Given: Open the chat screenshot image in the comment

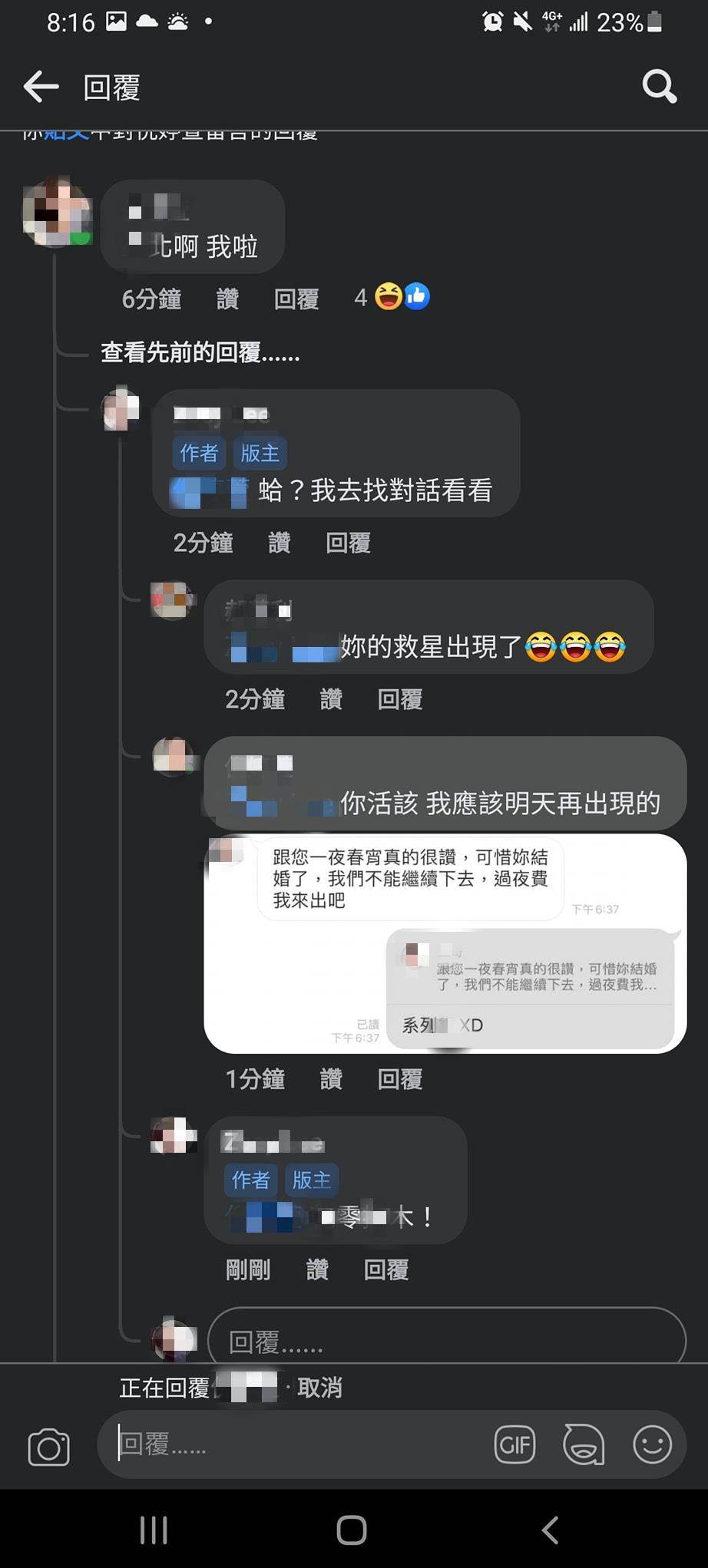Looking at the screenshot, I should pyautogui.click(x=445, y=944).
